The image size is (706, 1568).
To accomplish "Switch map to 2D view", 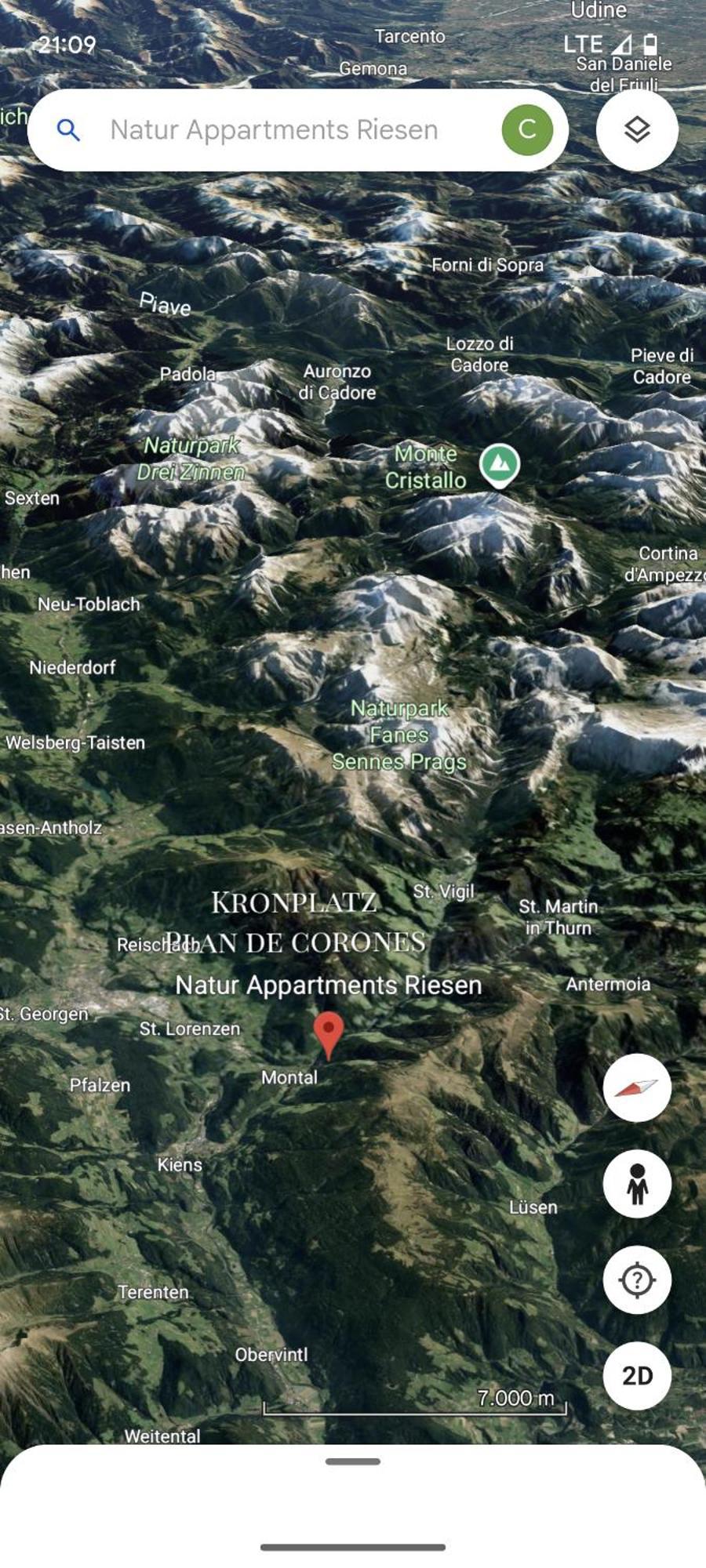I will pyautogui.click(x=637, y=1375).
